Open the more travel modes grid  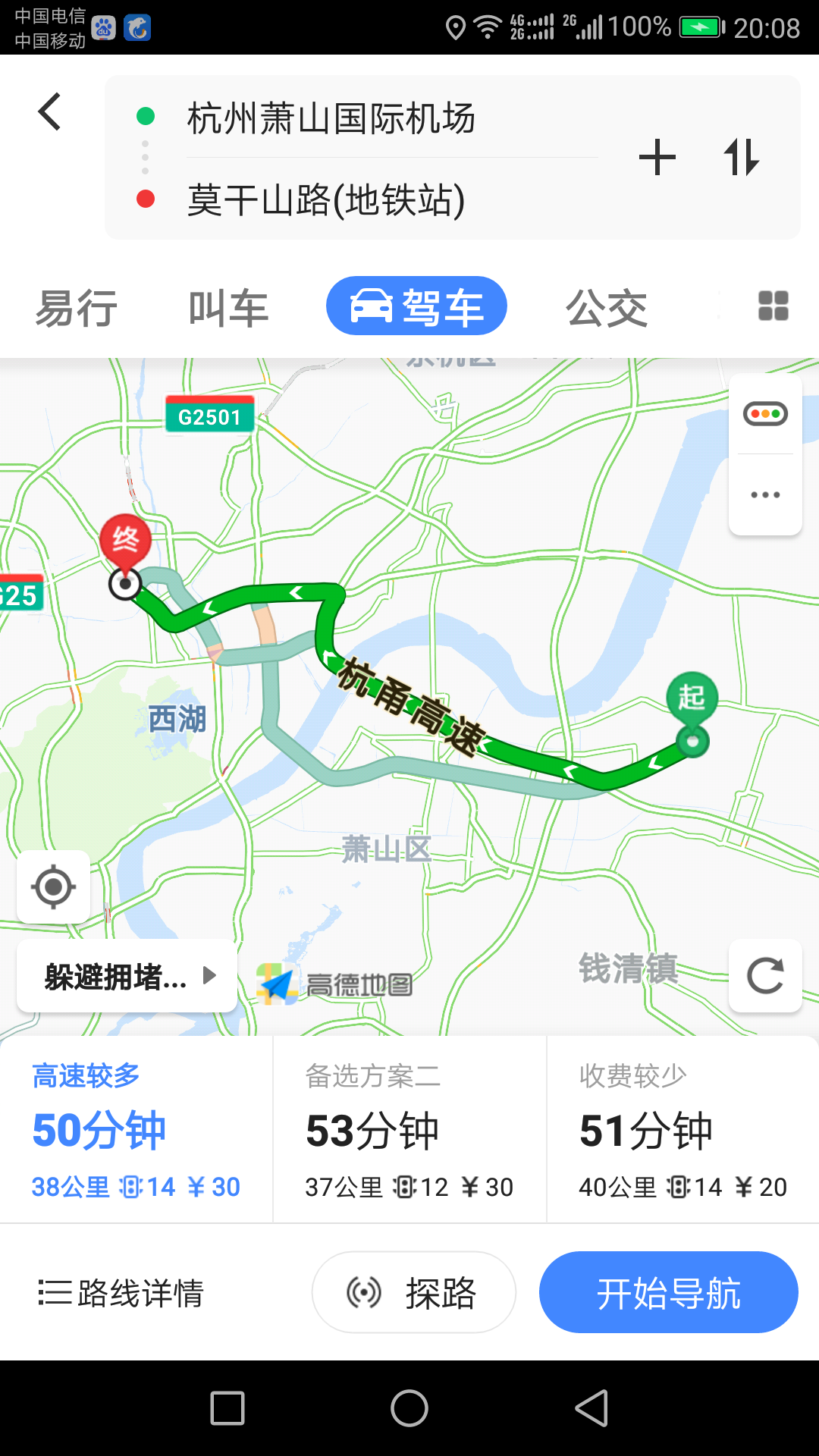coord(773,306)
